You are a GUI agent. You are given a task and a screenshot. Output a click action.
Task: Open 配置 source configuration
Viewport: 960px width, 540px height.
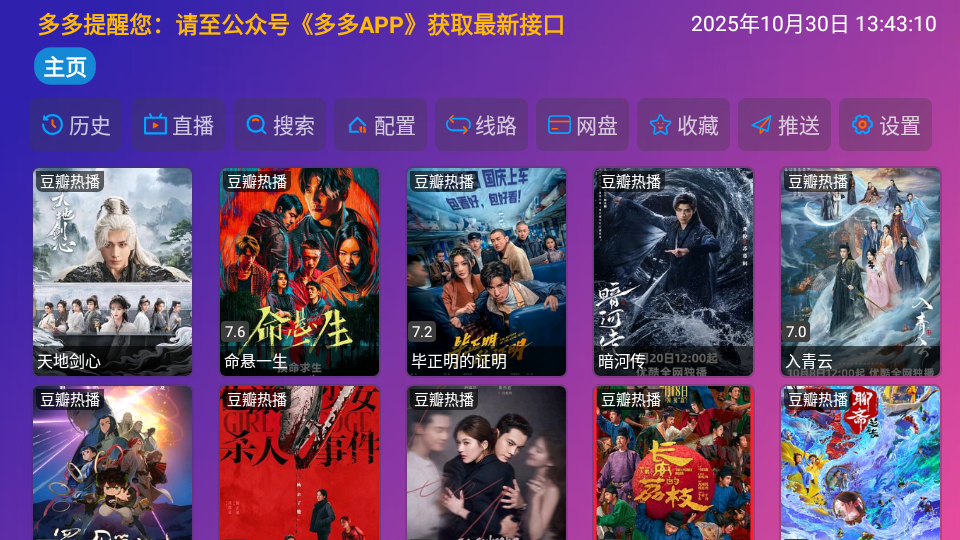(x=381, y=125)
